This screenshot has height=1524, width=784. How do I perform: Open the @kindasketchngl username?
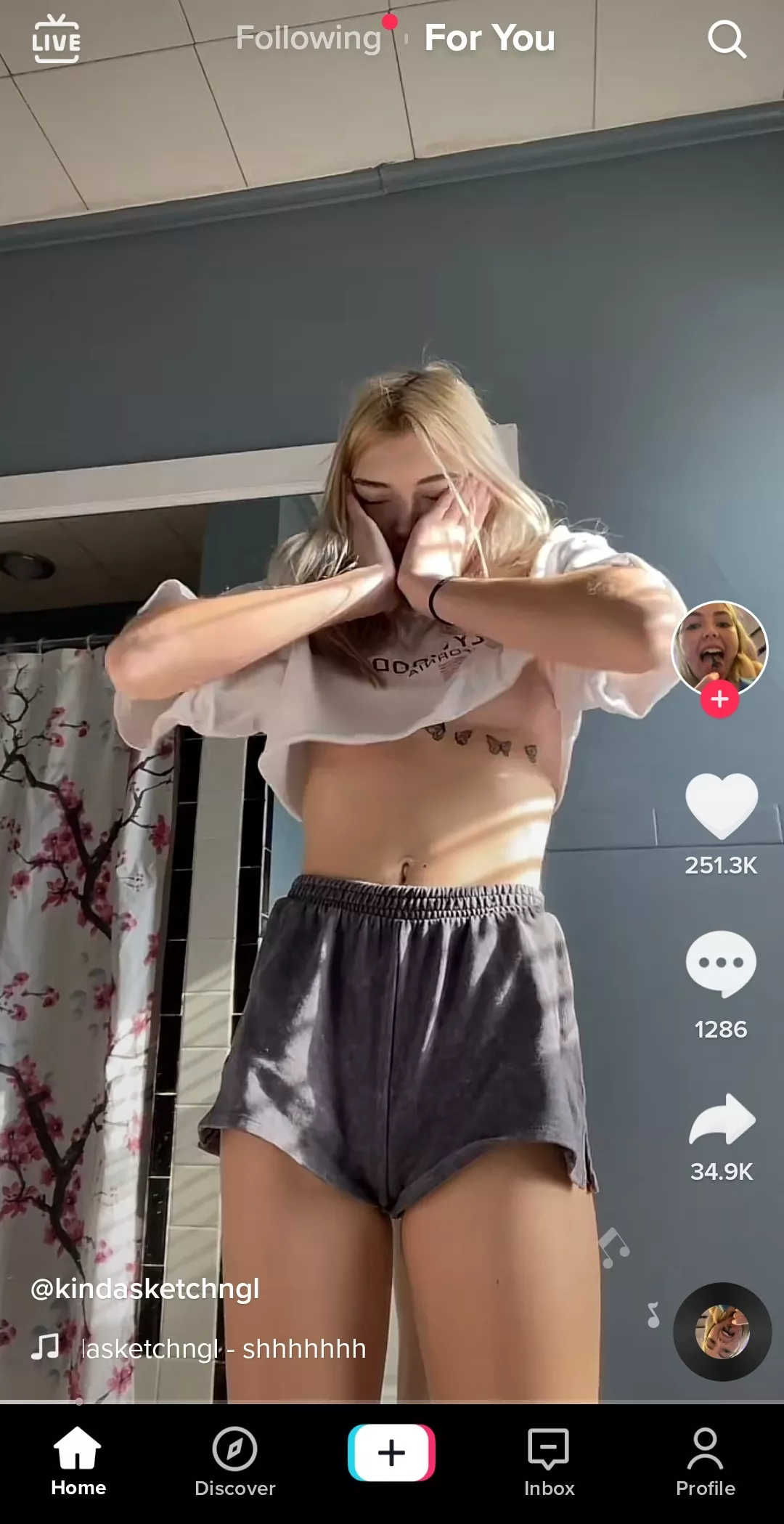click(145, 1289)
